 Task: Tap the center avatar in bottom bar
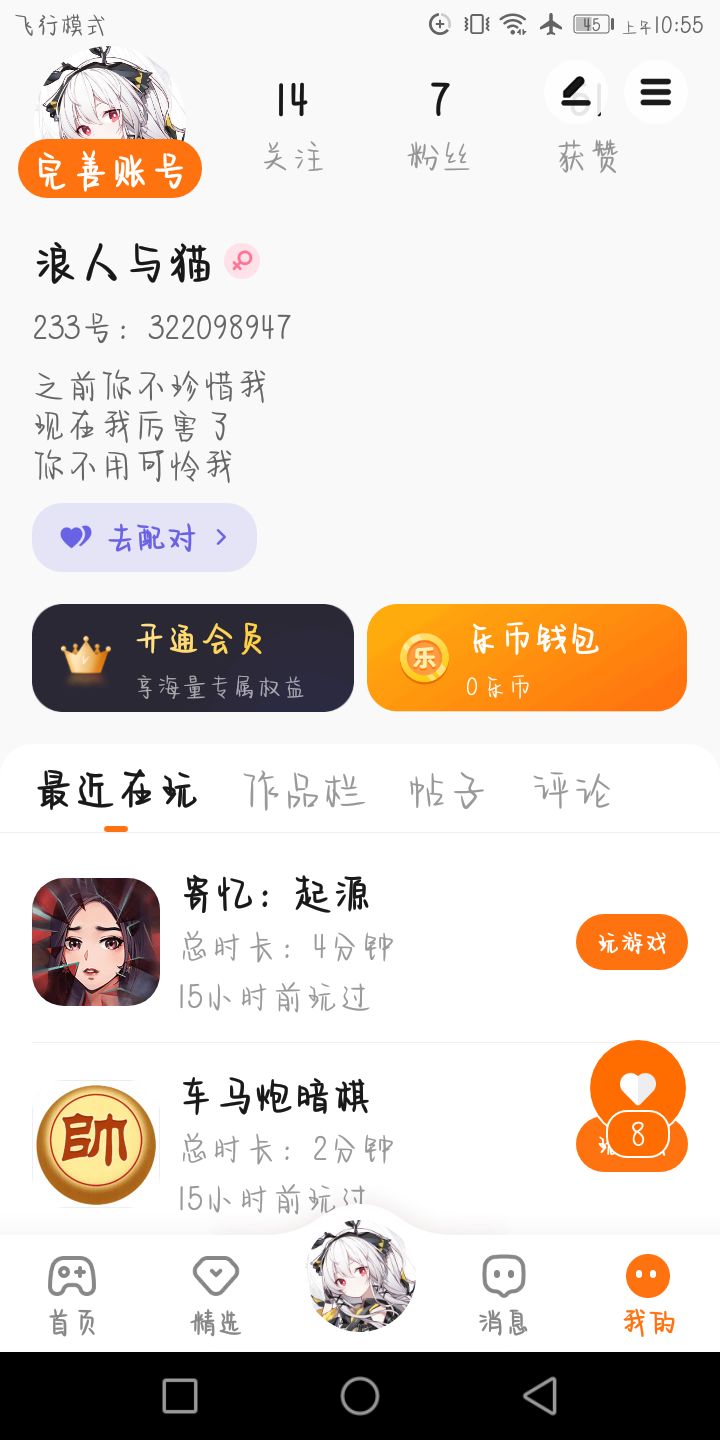pos(360,1275)
